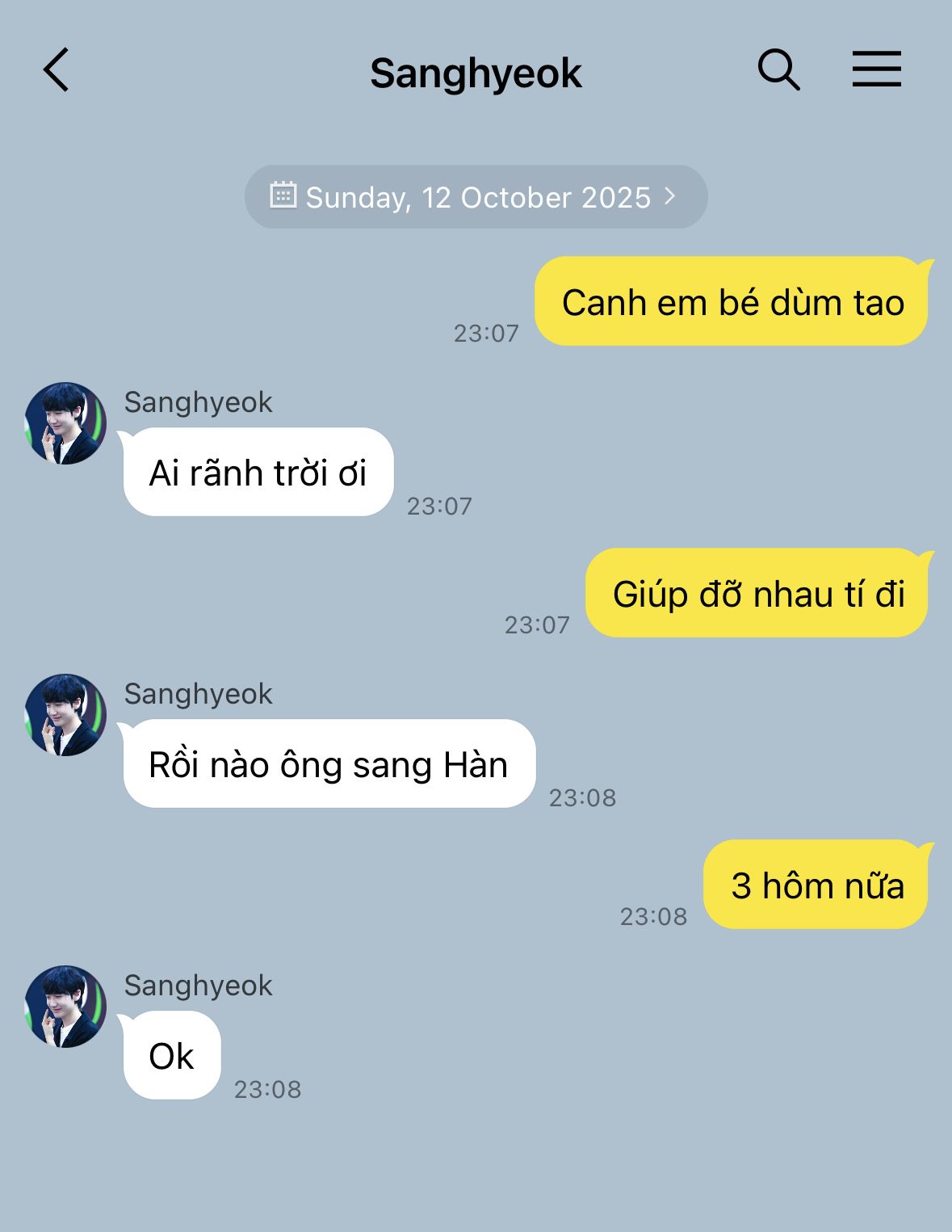Tap Sanghyeok's avatar beside the "Ok" message
Viewport: 952px width, 1232px height.
[65, 1006]
